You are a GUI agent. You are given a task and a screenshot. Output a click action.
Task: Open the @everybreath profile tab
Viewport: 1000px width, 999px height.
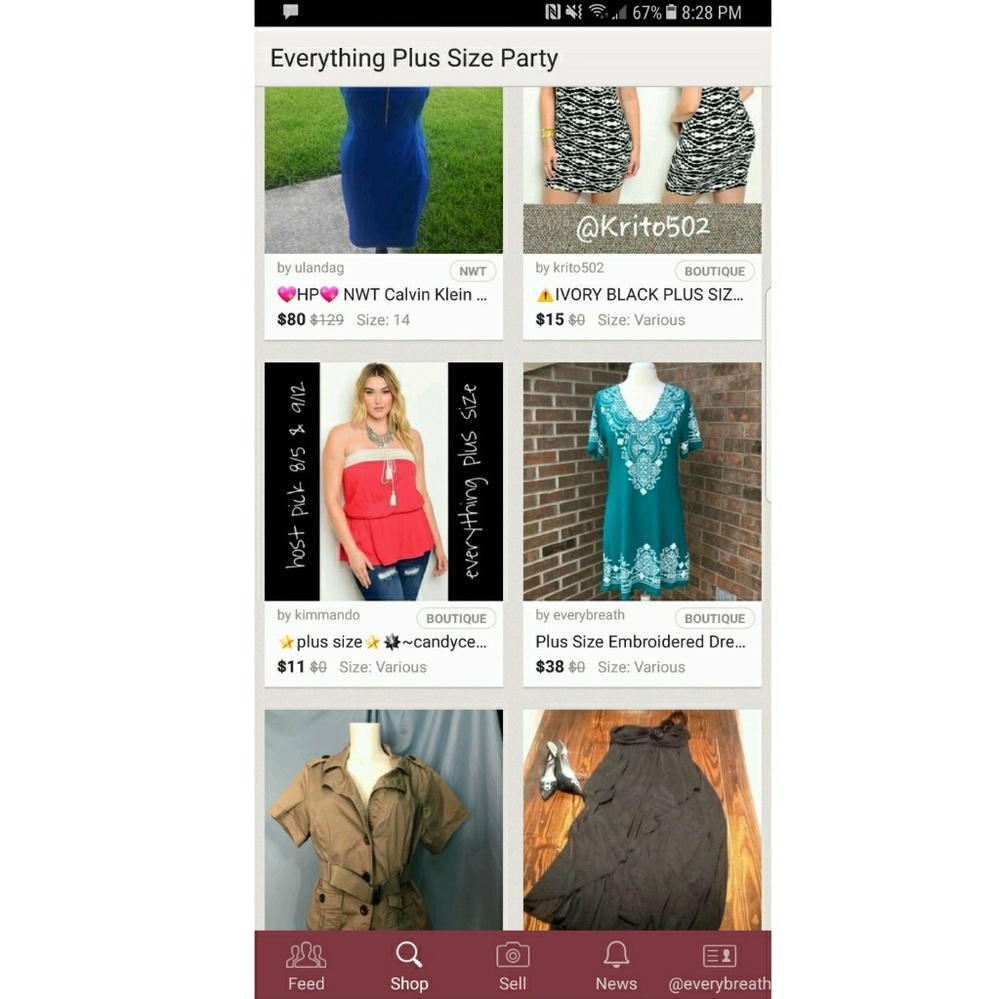tap(719, 966)
